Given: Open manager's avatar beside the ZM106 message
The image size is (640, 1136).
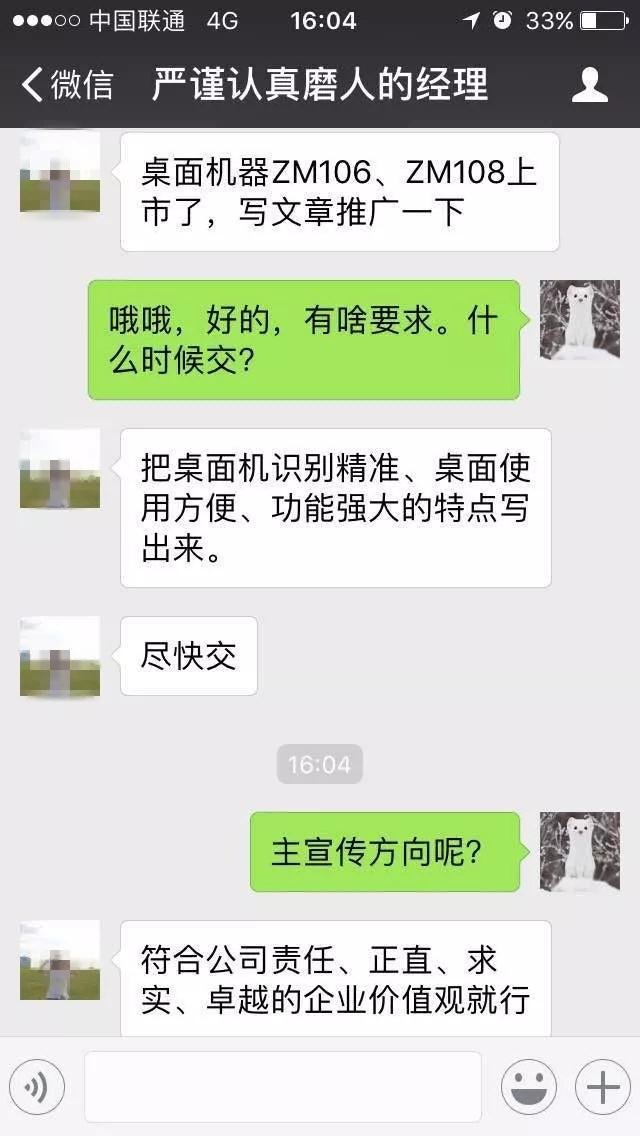Looking at the screenshot, I should click(60, 172).
